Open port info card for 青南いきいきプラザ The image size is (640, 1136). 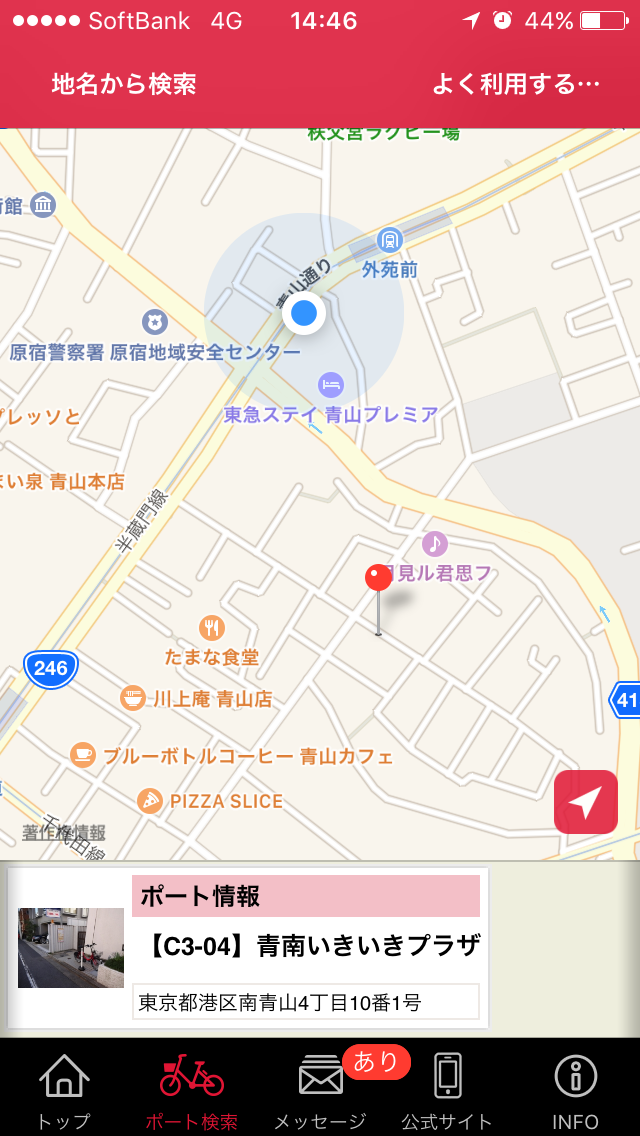coord(248,946)
